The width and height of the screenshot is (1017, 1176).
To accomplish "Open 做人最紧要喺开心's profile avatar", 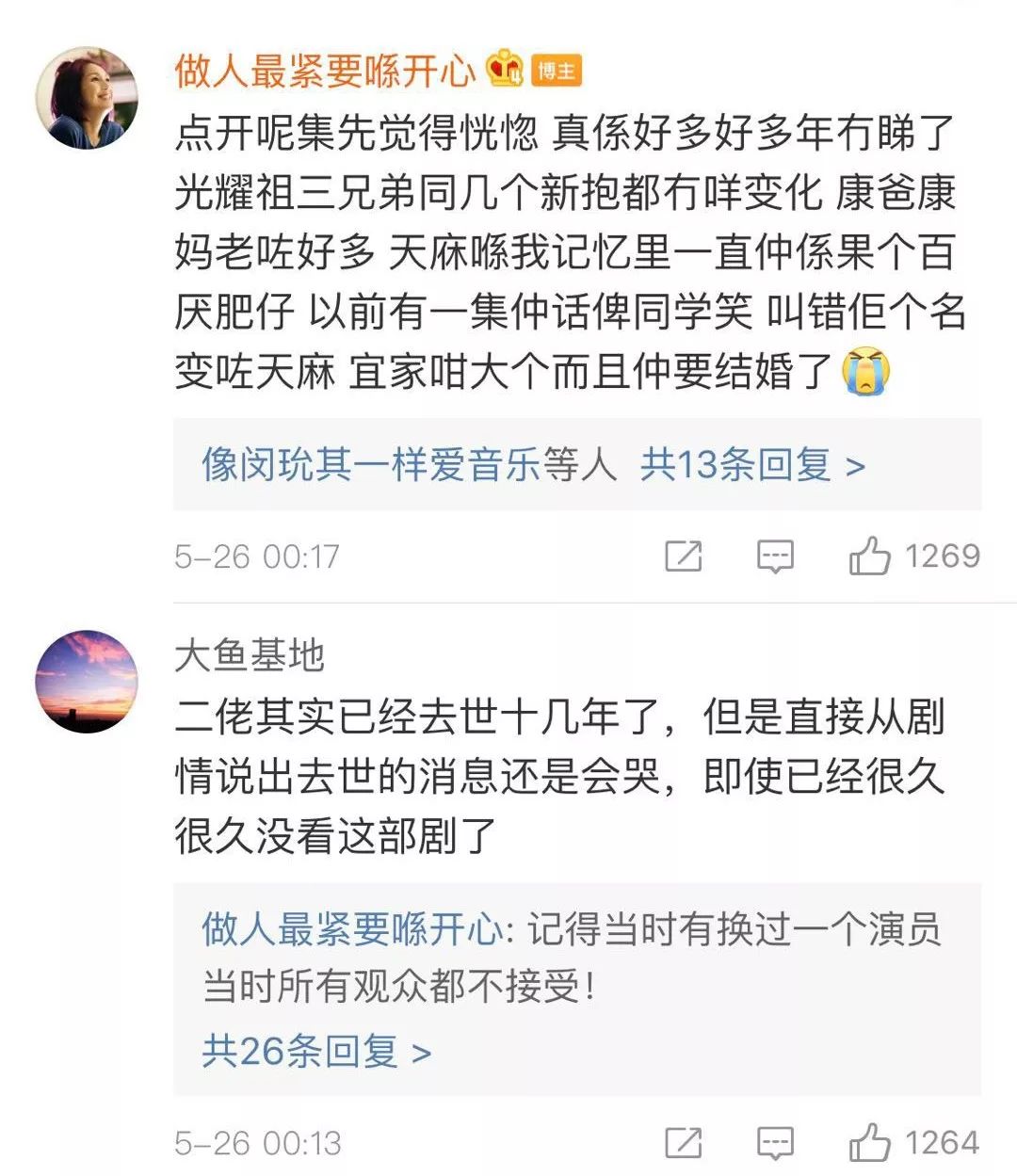I will tap(87, 98).
